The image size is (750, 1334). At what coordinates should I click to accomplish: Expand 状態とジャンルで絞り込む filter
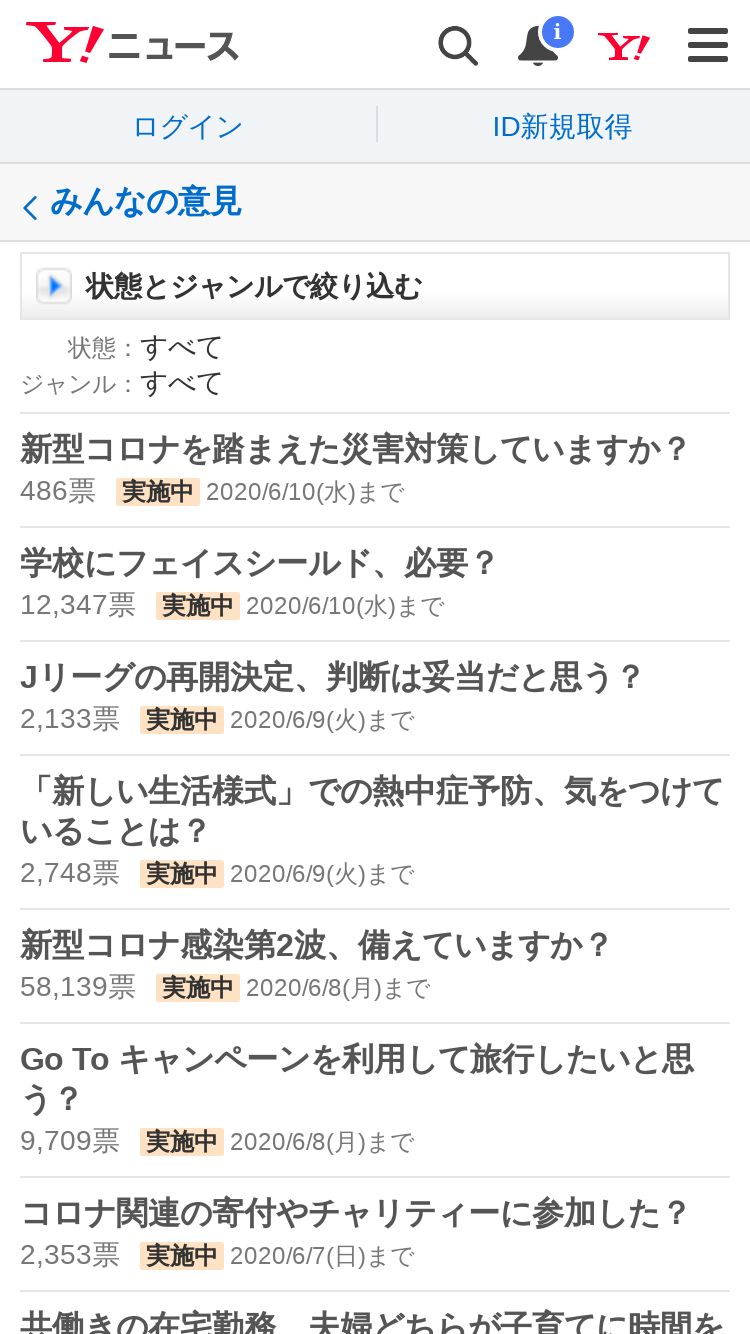coord(375,286)
